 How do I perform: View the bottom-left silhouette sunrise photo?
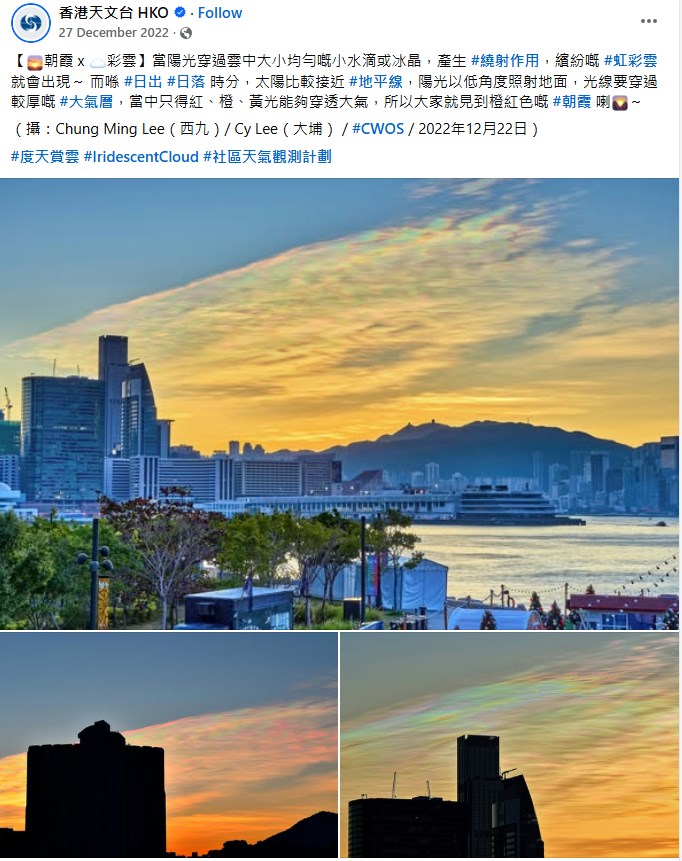168,745
